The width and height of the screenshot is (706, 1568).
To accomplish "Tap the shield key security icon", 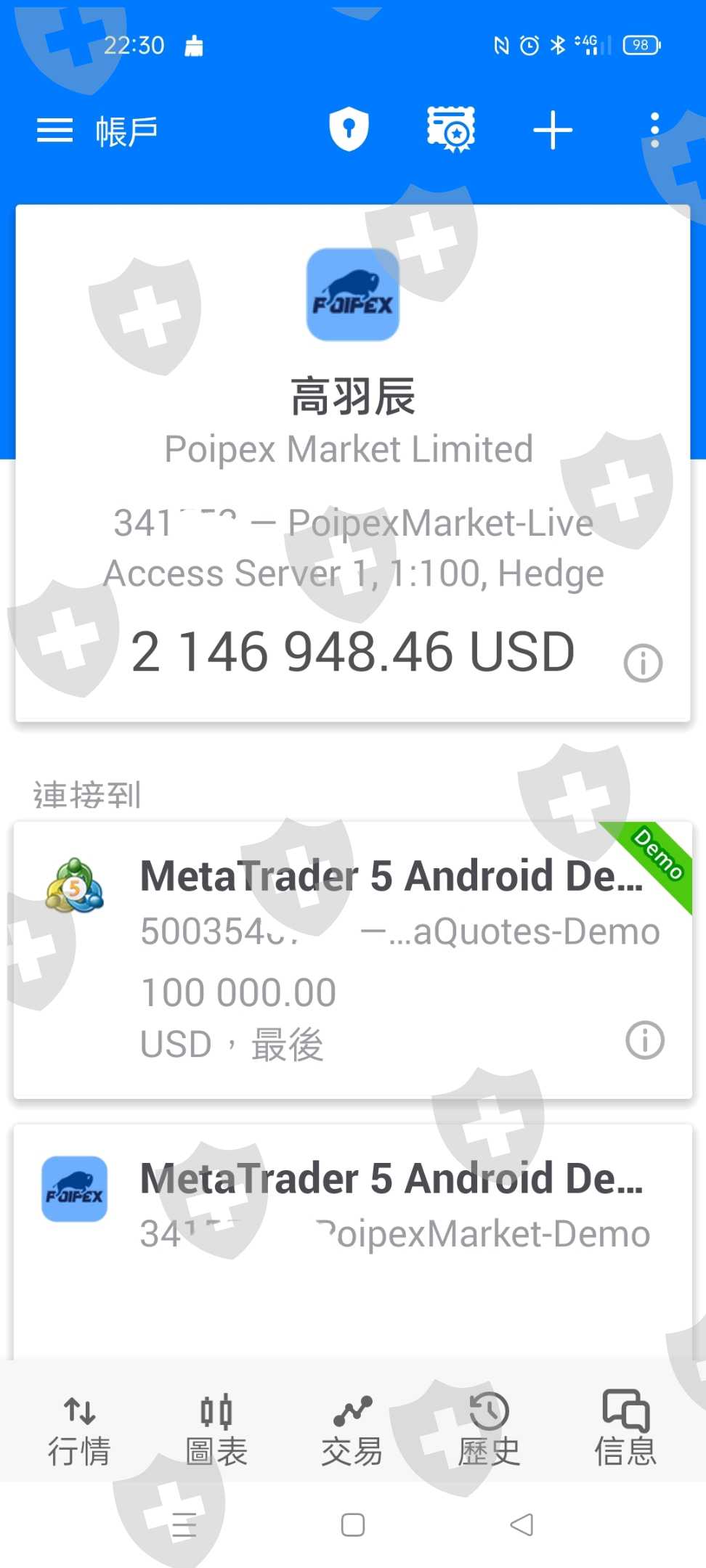I will click(349, 129).
